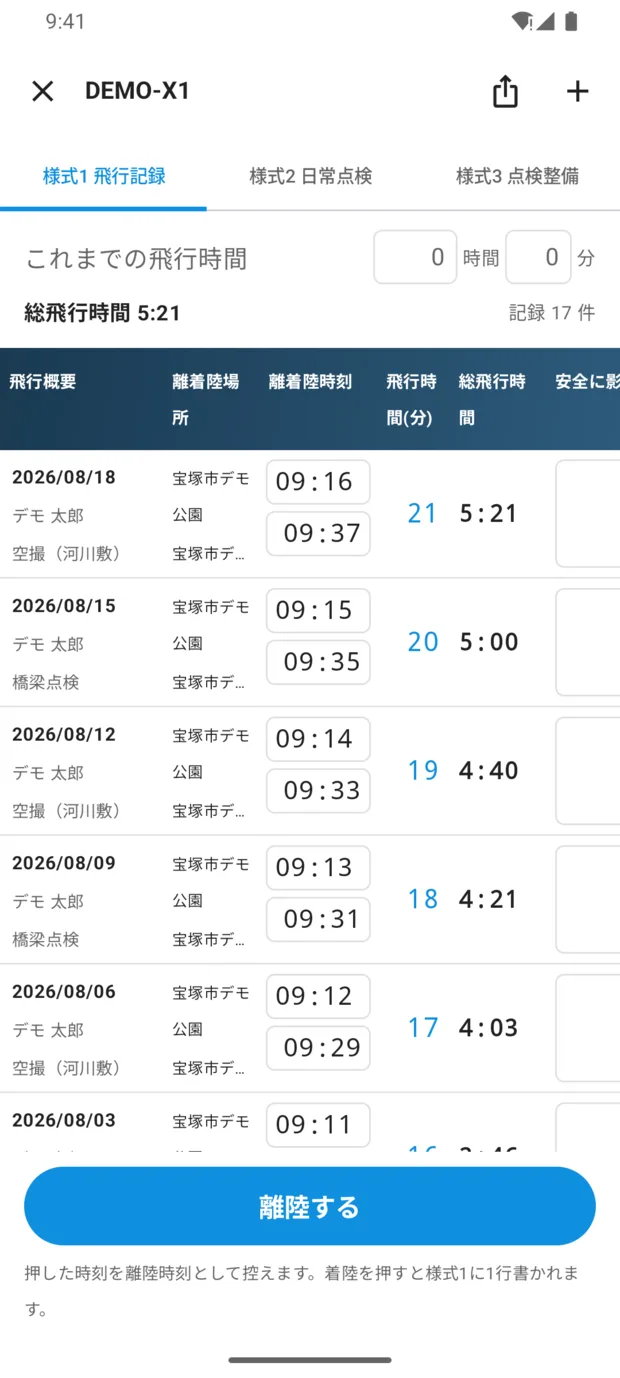The image size is (620, 1378).
Task: Switch to the 様式2 日常点検 tab
Action: pyautogui.click(x=310, y=176)
